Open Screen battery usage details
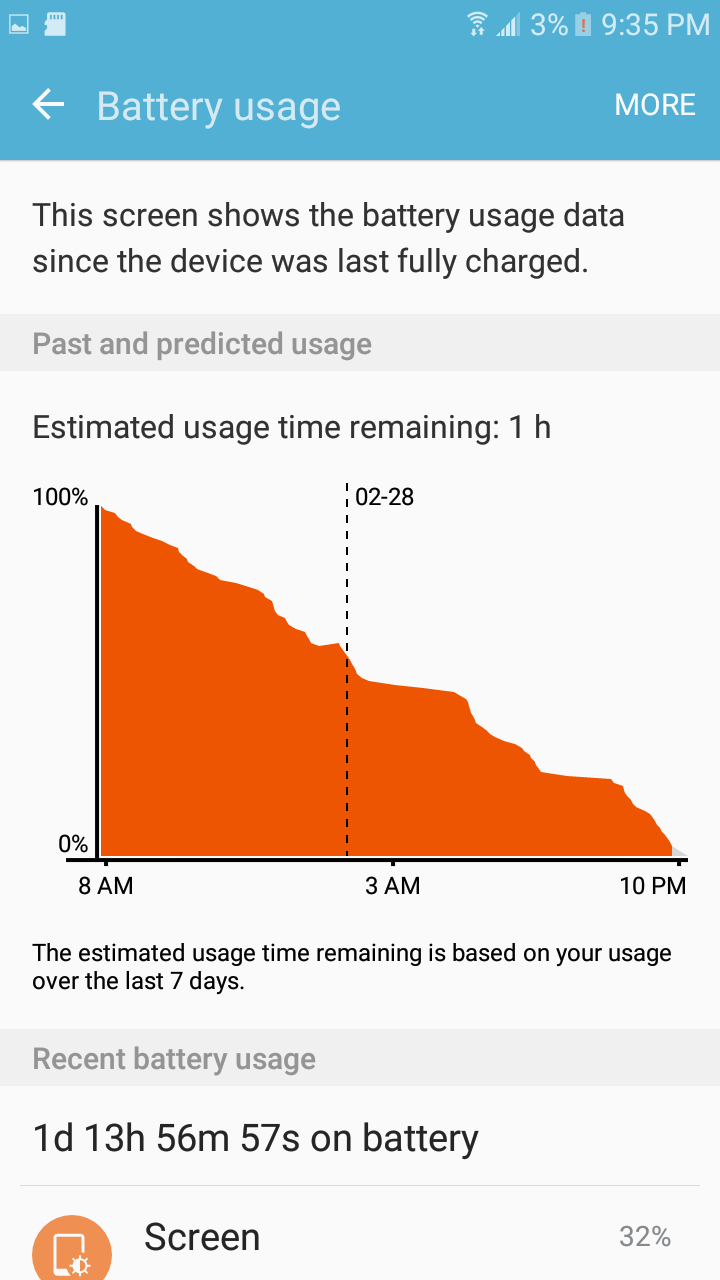The image size is (720, 1280). tap(360, 1238)
